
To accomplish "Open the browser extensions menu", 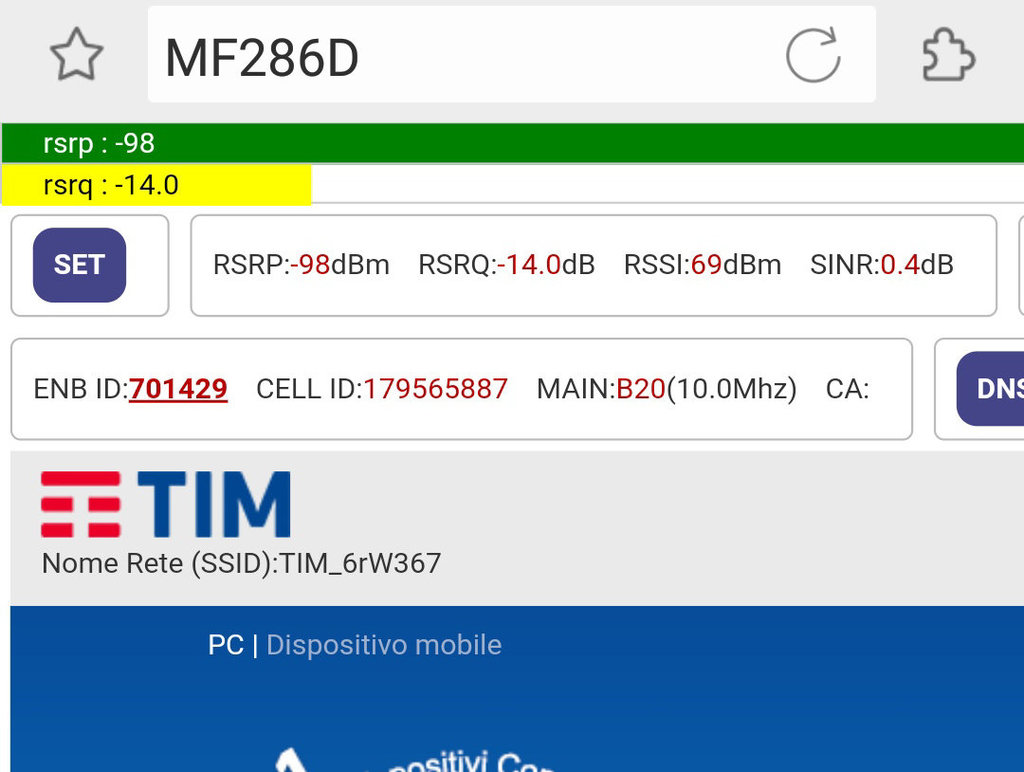I will (947, 55).
